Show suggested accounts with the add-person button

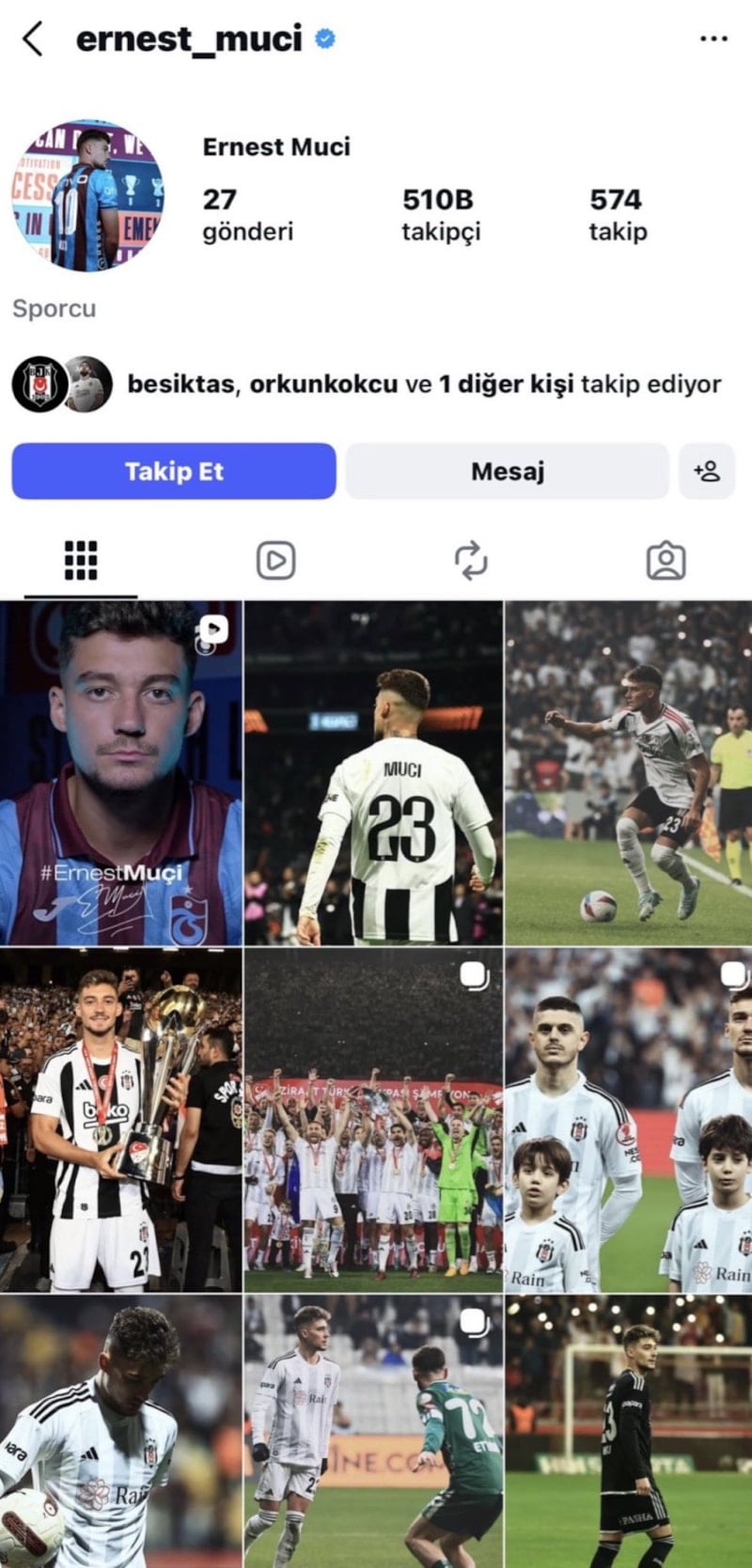[x=706, y=471]
